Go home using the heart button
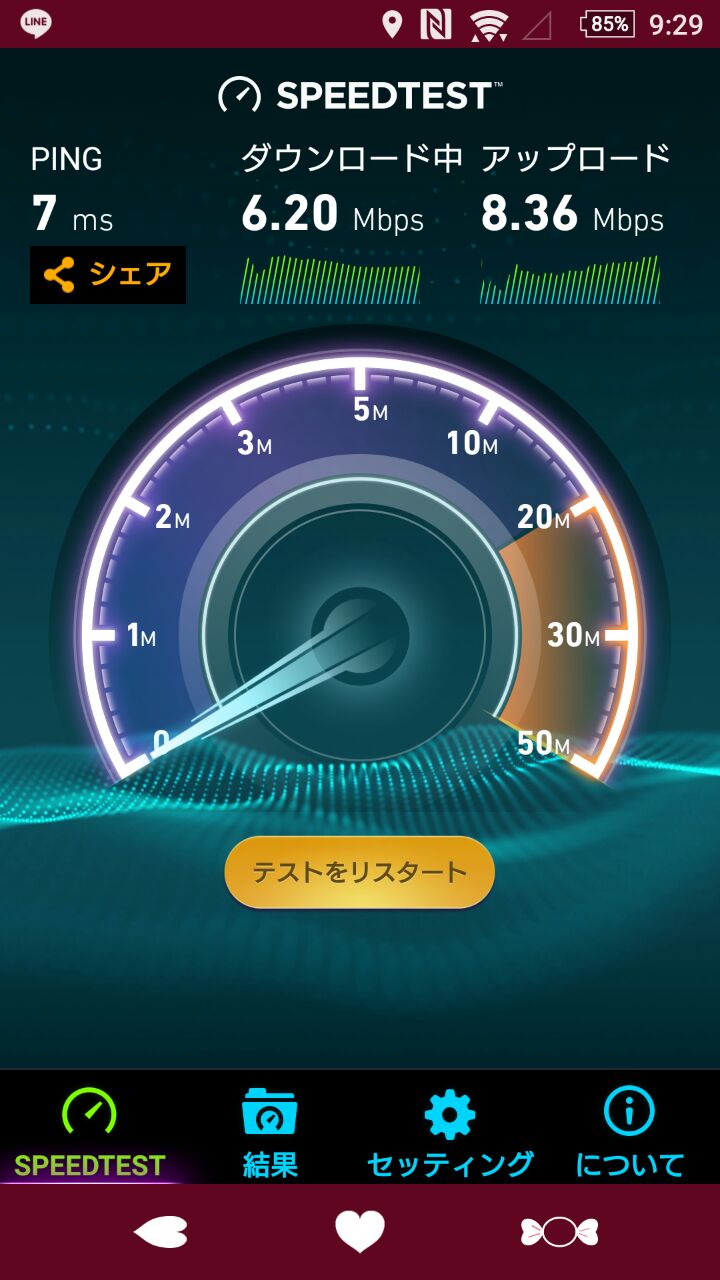Image resolution: width=720 pixels, height=1280 pixels. pyautogui.click(x=360, y=1232)
